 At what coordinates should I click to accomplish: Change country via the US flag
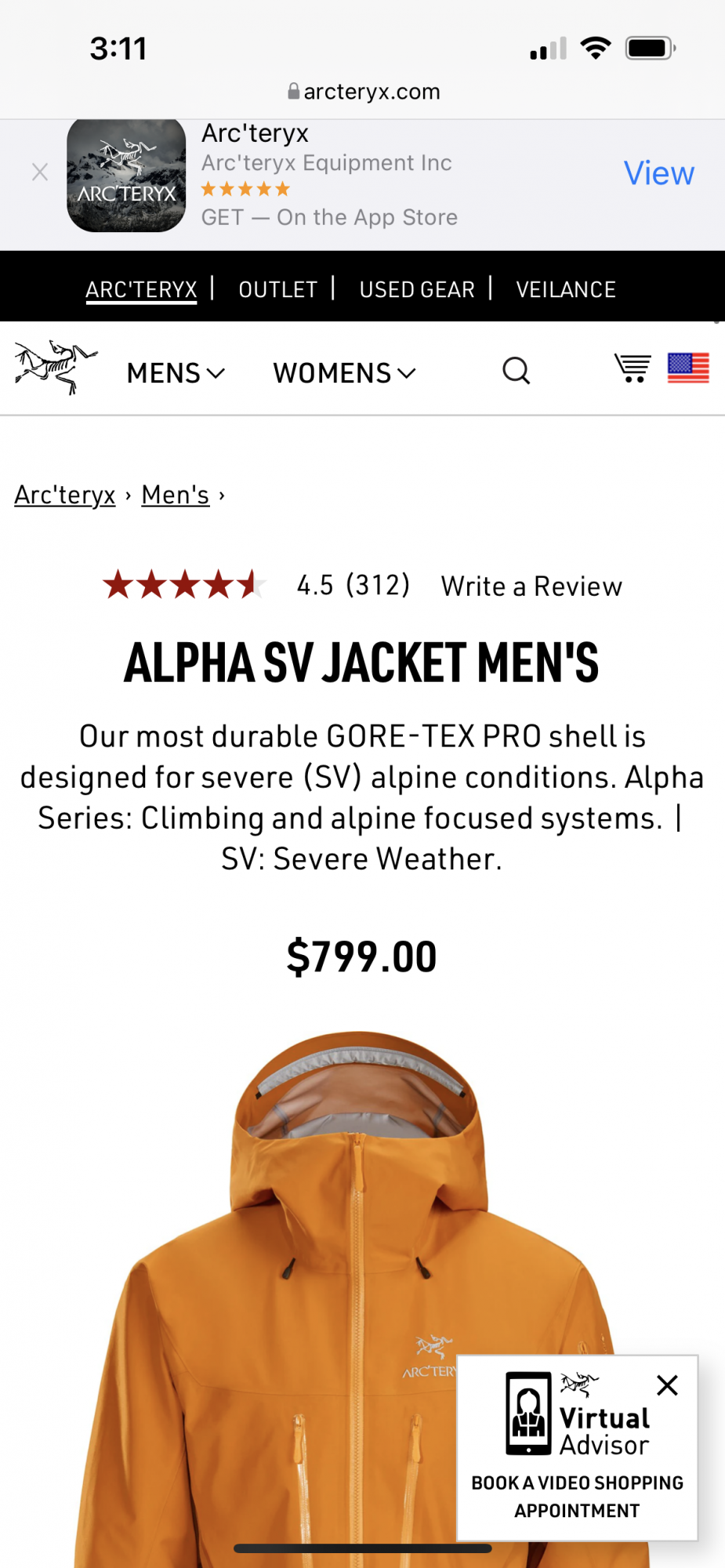687,368
